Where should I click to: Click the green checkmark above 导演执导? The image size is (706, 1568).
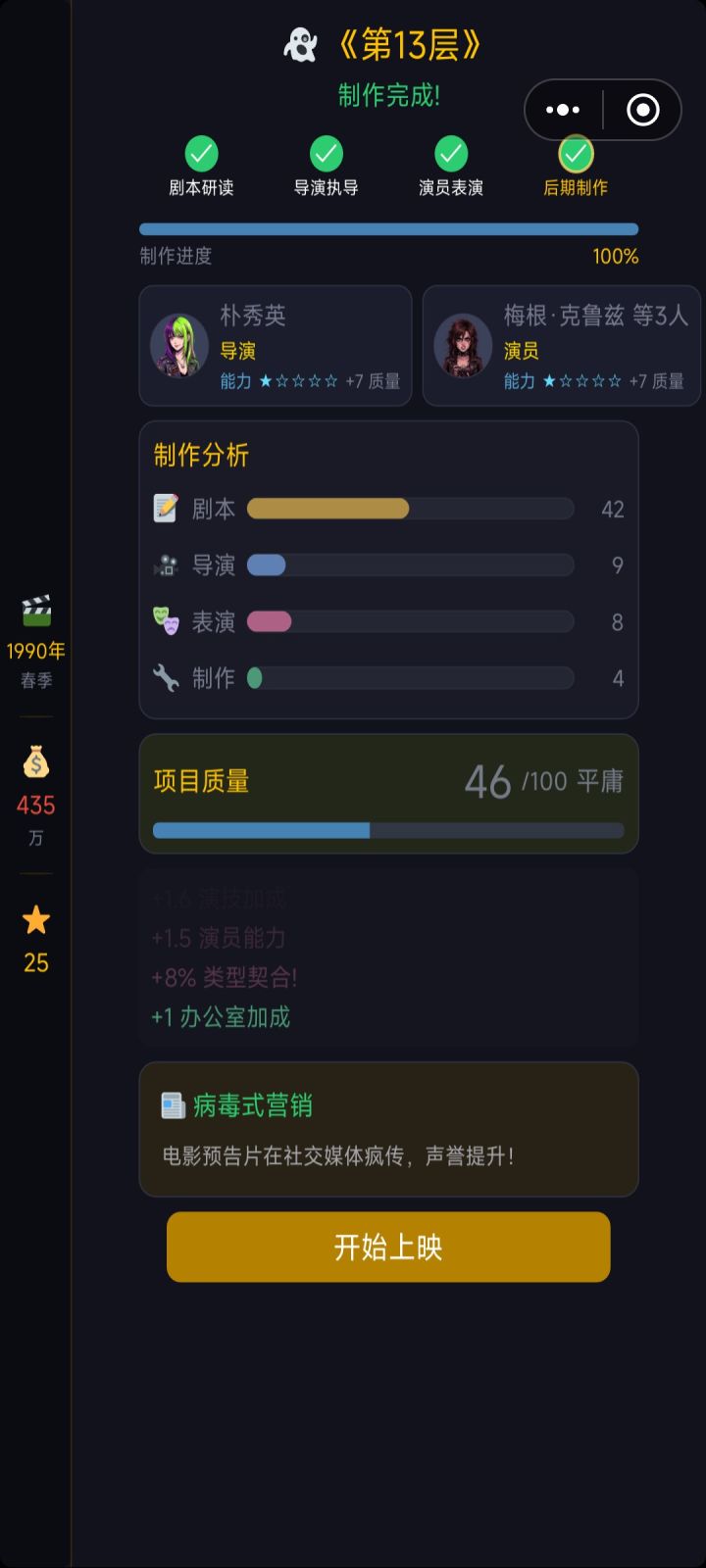[327, 155]
